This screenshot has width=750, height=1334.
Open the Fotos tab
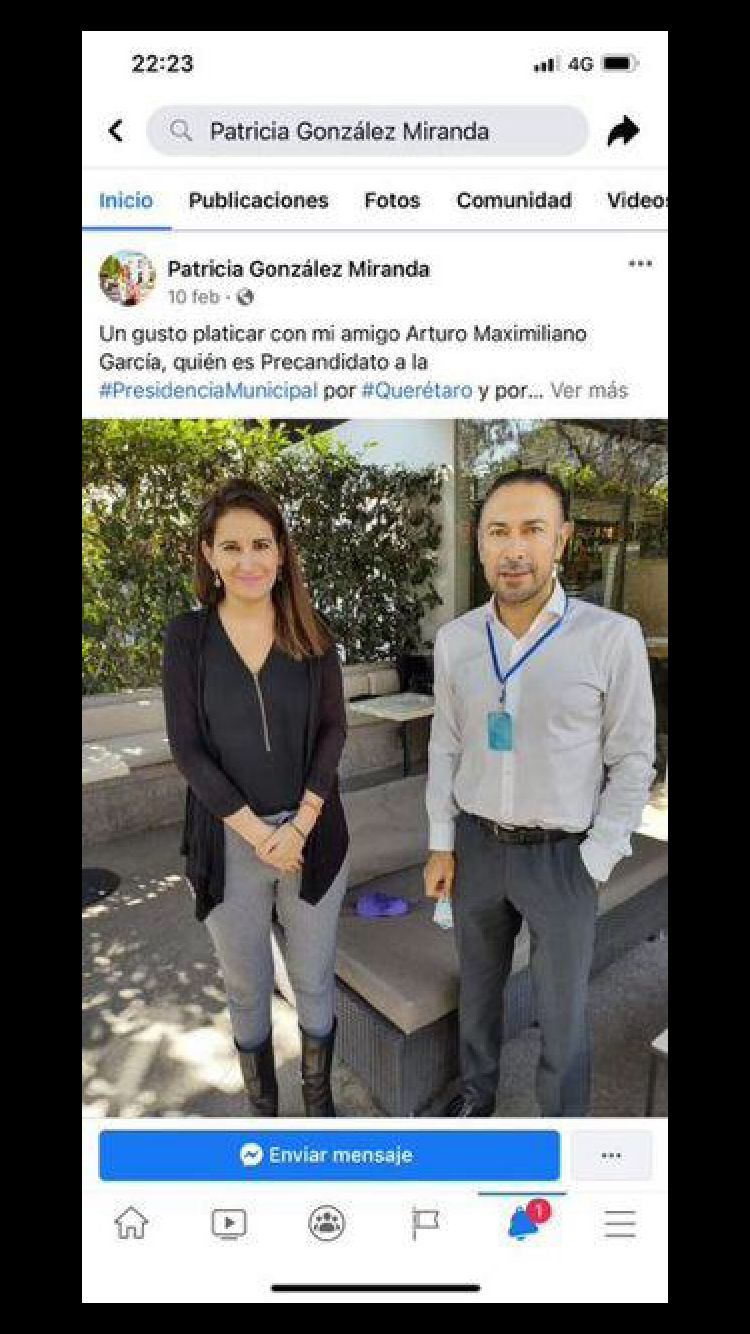pos(392,200)
